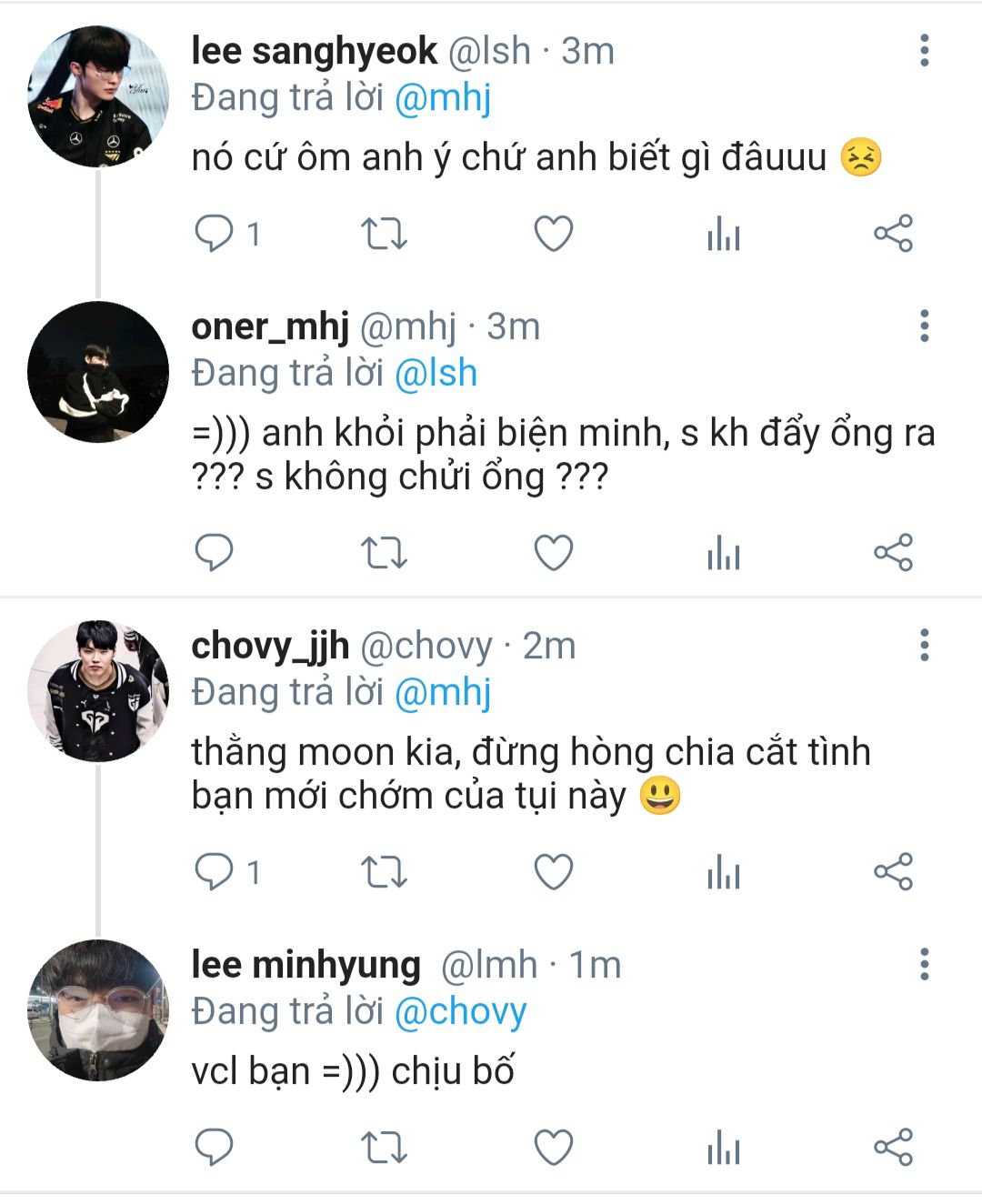The height and width of the screenshot is (1204, 982).
Task: Like oner_mhj's reply
Action: click(553, 553)
